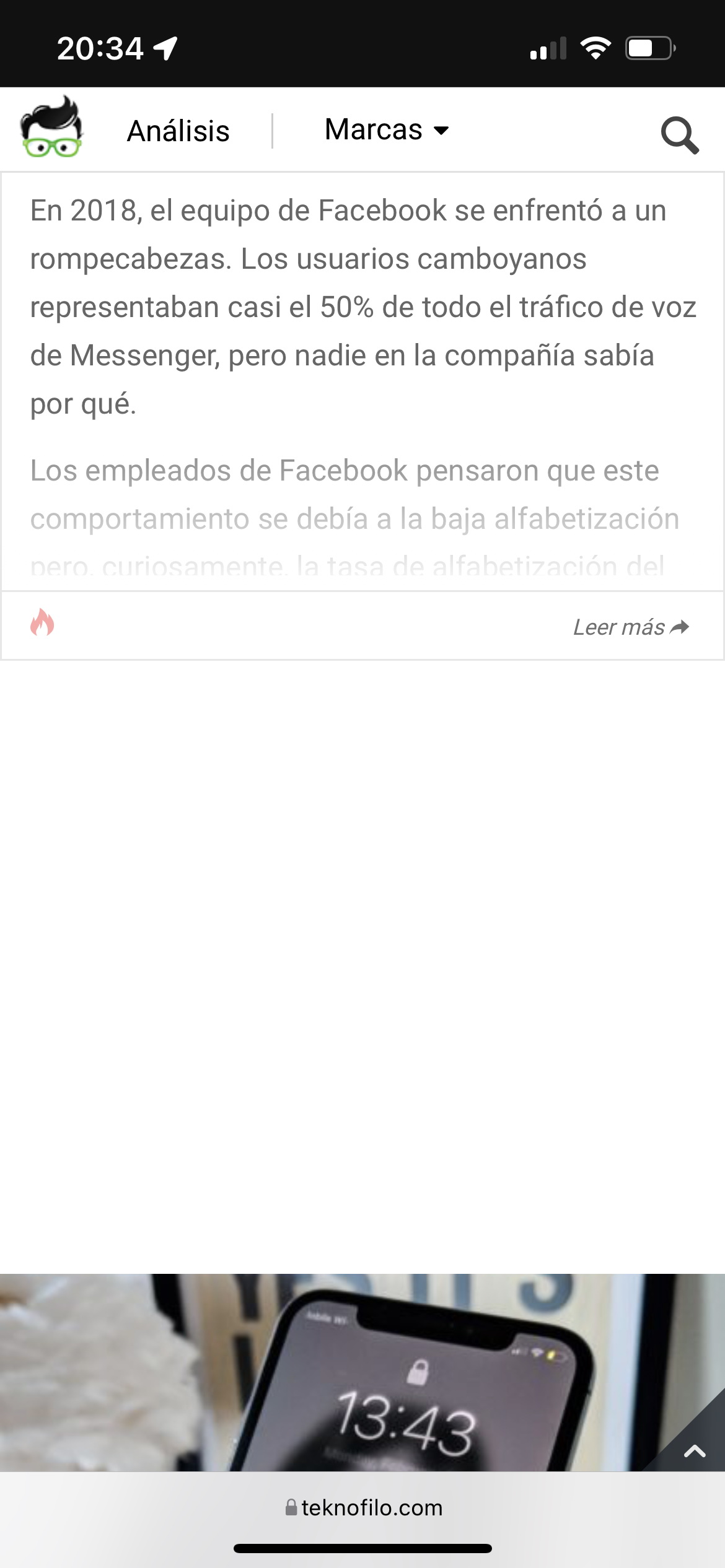Tap Leer más to continue reading
Screen dimensions: 725x1568
pyautogui.click(x=630, y=627)
